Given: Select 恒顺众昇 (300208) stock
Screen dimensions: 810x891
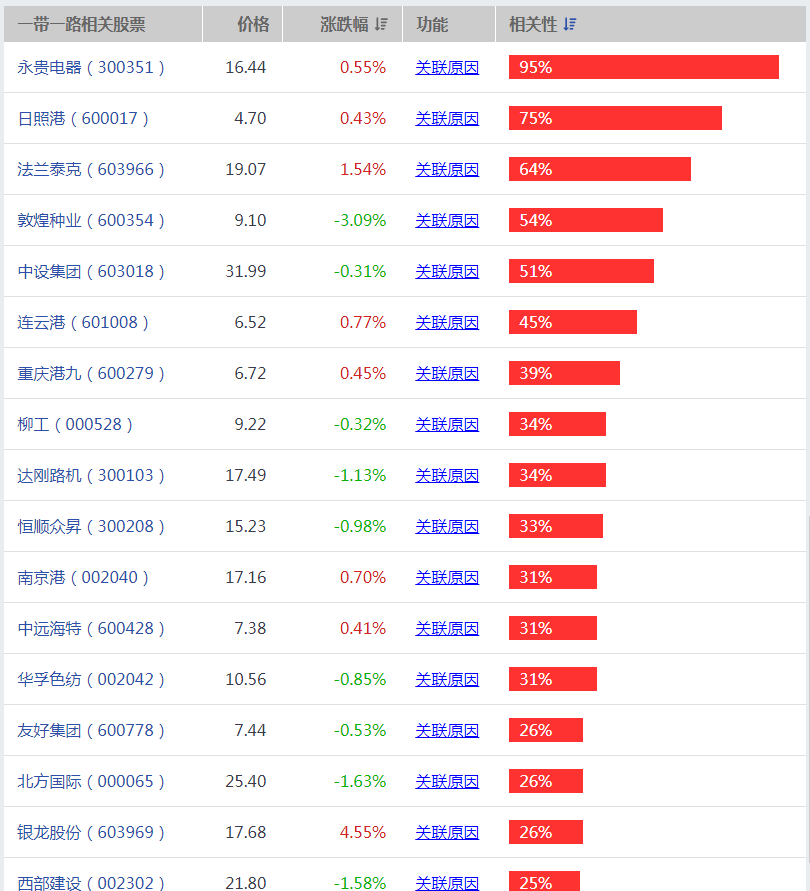Looking at the screenshot, I should (91, 527).
